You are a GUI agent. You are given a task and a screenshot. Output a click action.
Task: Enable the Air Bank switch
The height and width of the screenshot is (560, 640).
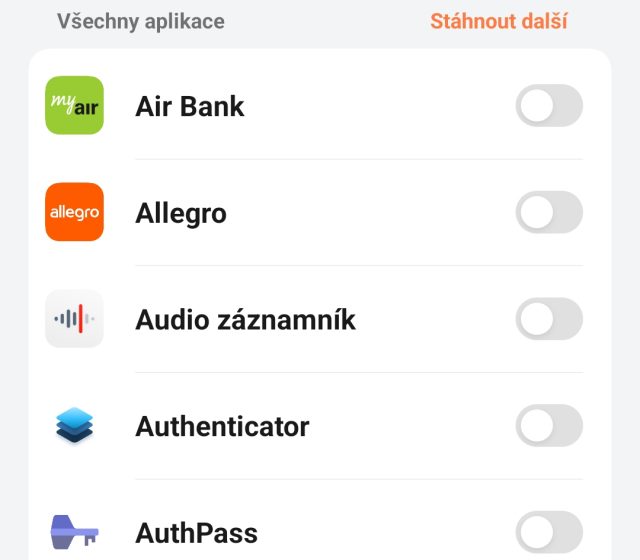[549, 106]
